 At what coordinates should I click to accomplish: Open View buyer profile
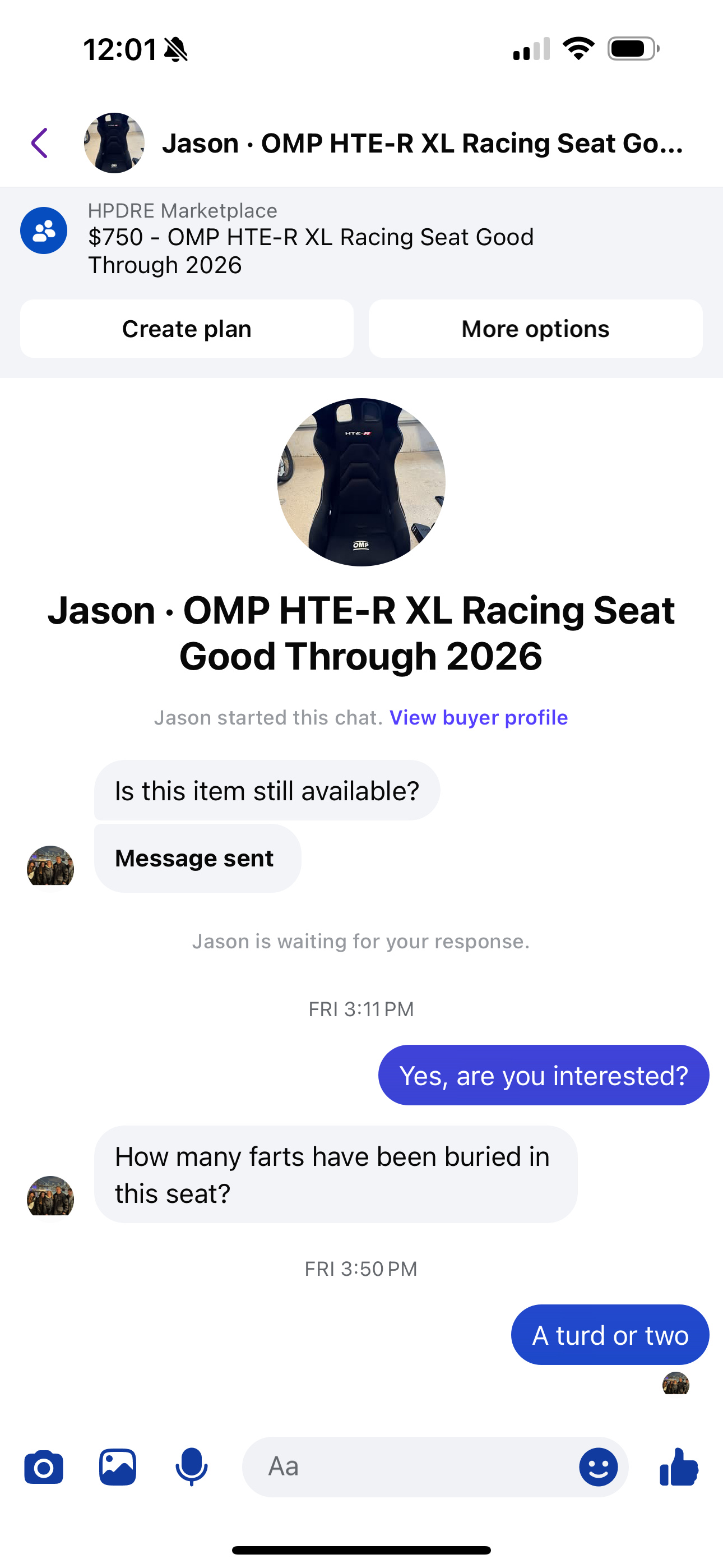pyautogui.click(x=479, y=717)
